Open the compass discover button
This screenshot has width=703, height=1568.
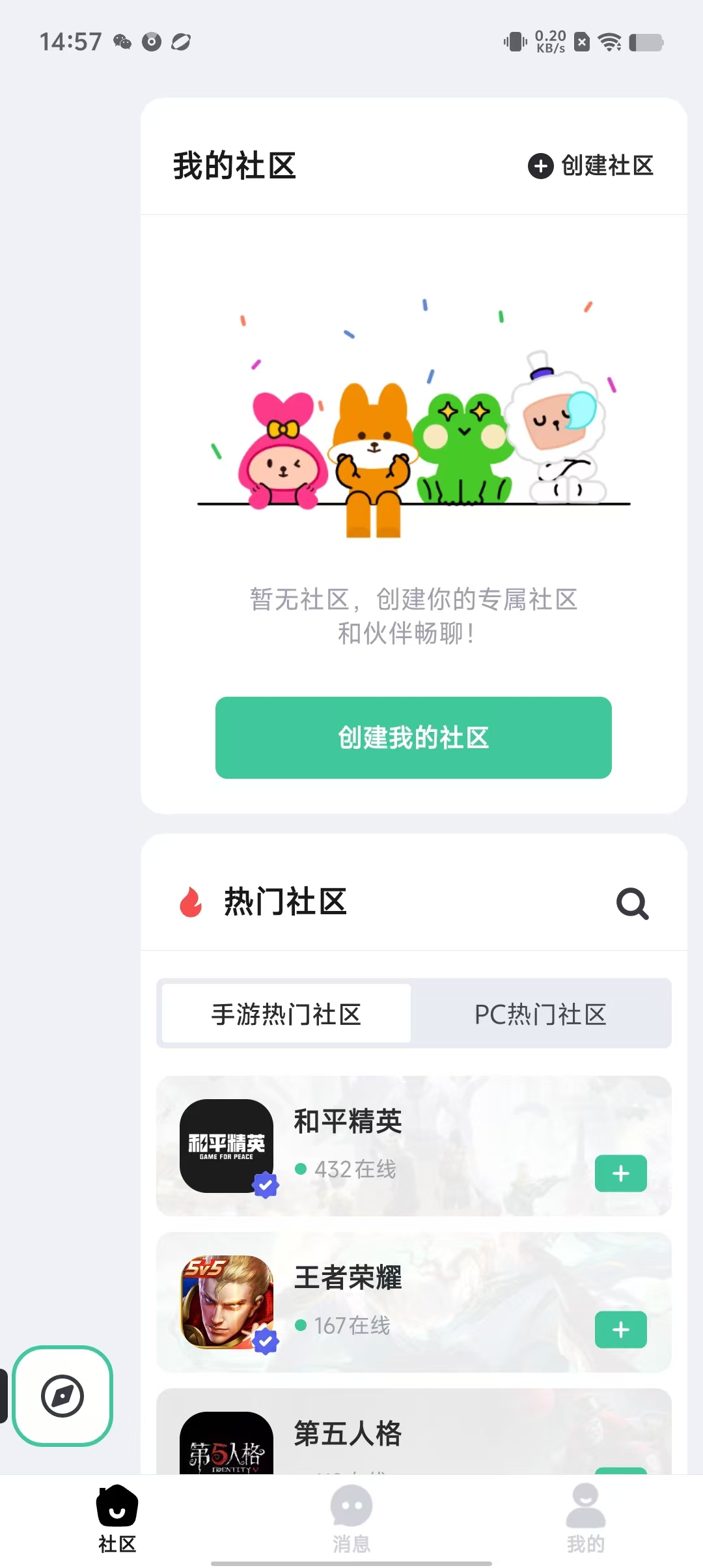click(62, 1396)
